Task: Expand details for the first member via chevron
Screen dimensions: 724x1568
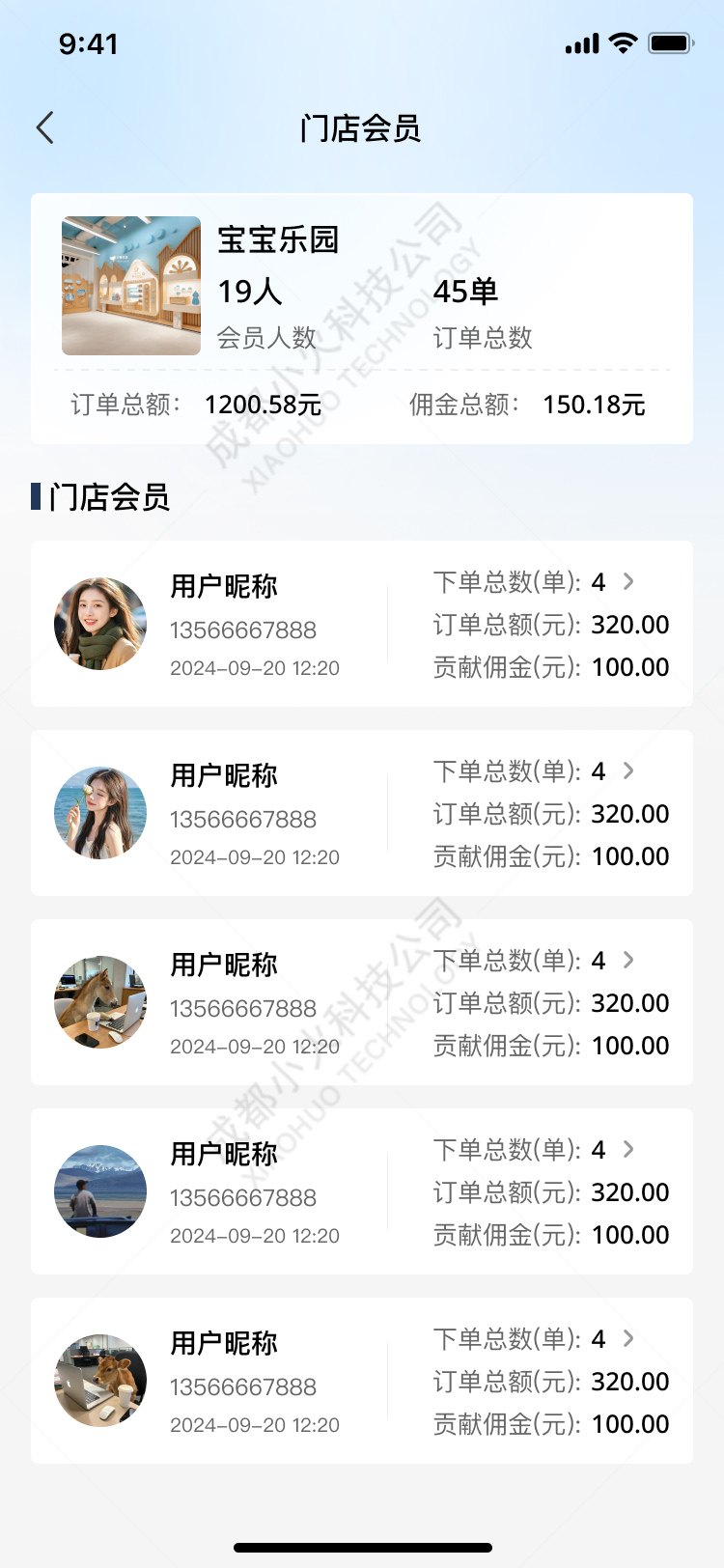Action: click(x=627, y=582)
